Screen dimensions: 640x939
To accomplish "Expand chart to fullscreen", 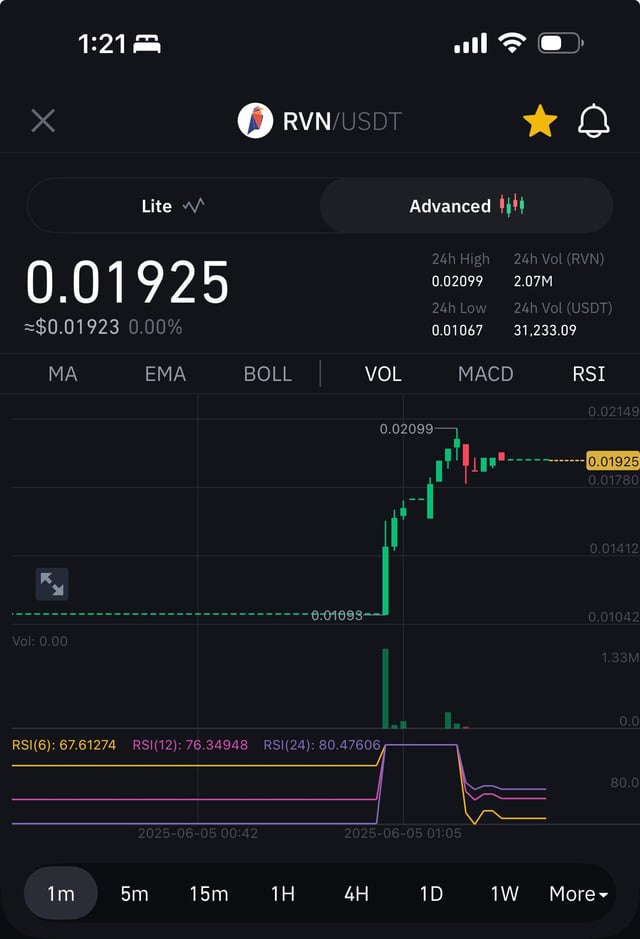I will 52,584.
